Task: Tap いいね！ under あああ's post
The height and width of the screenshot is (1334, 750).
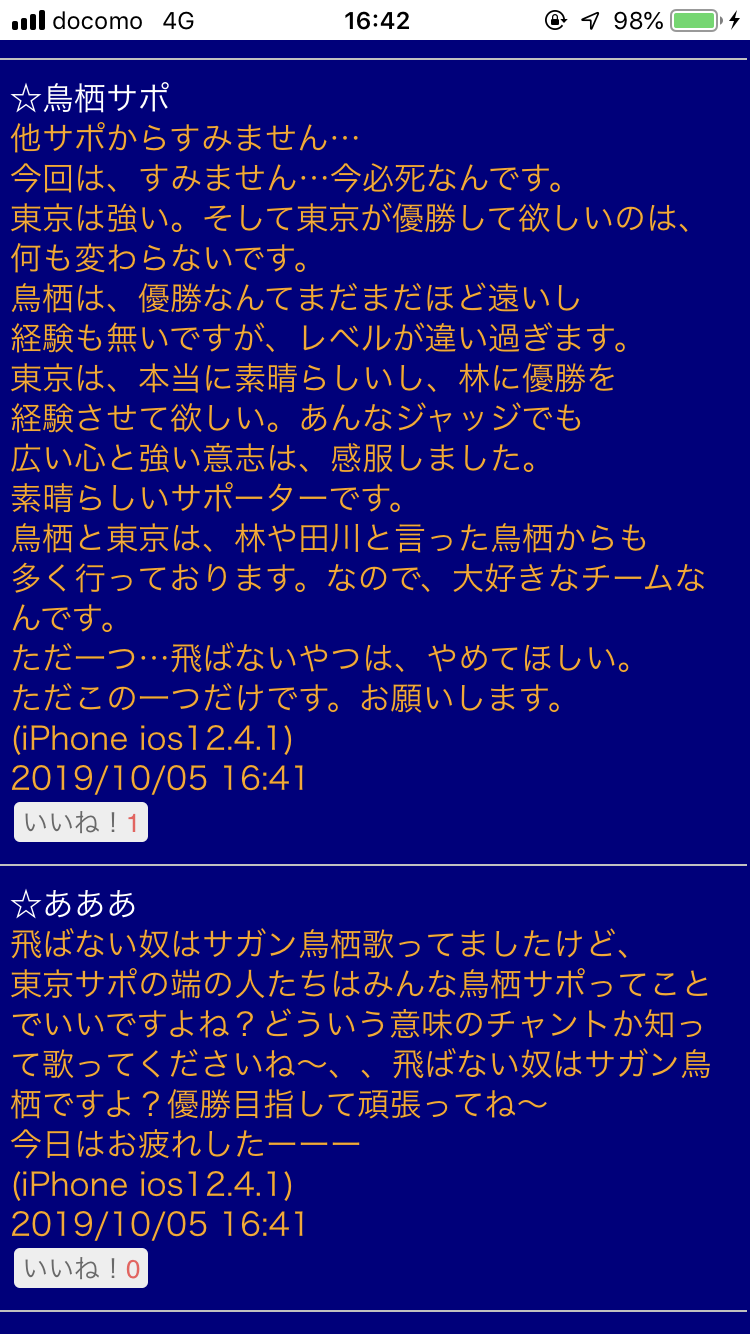Action: [81, 1268]
